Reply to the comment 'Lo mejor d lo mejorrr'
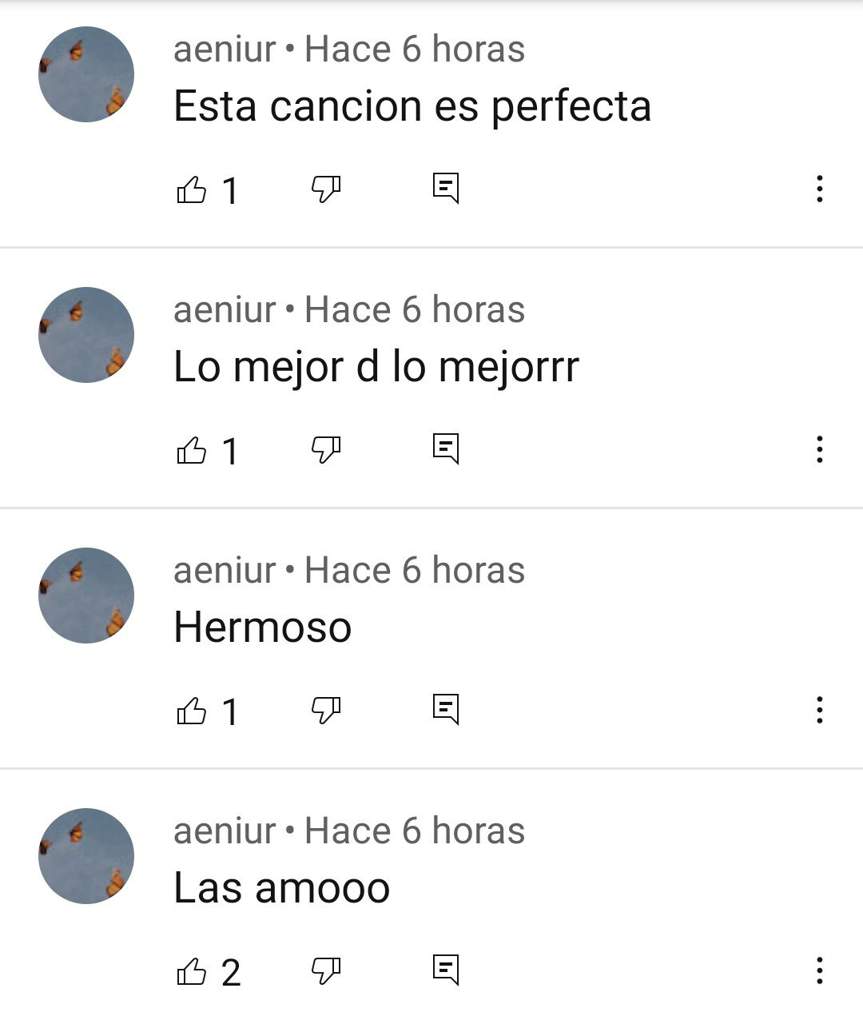 (446, 449)
